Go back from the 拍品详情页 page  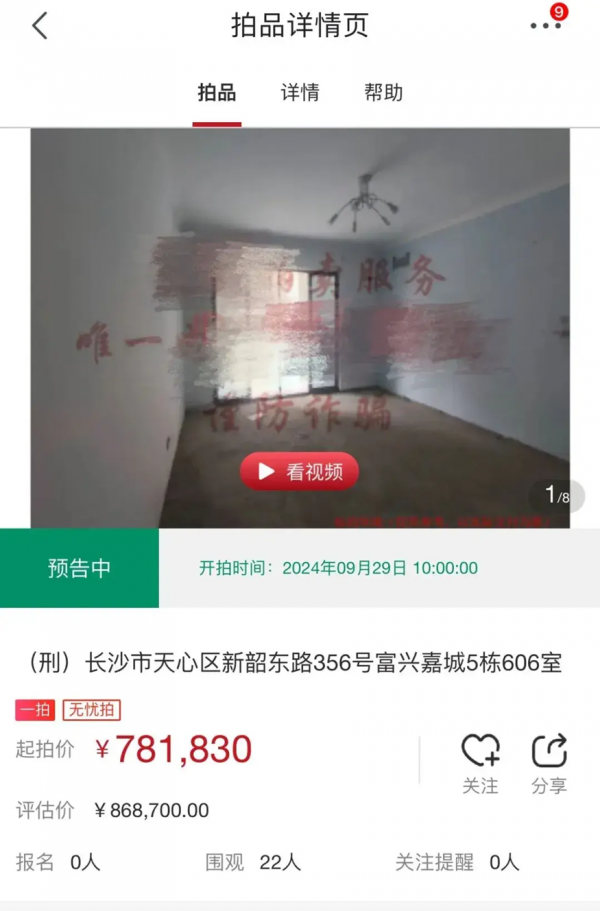click(40, 26)
